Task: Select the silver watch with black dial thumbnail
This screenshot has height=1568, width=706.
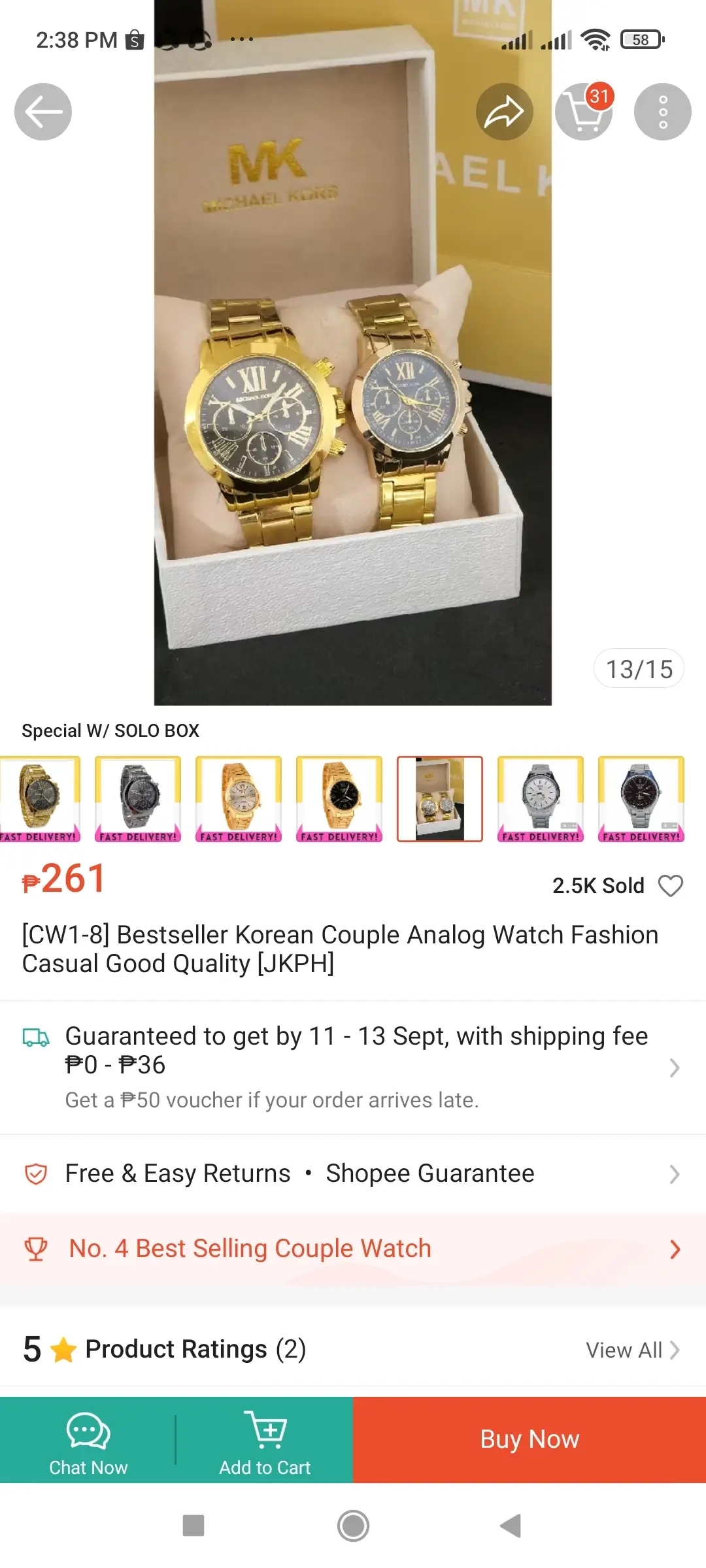Action: click(x=641, y=798)
